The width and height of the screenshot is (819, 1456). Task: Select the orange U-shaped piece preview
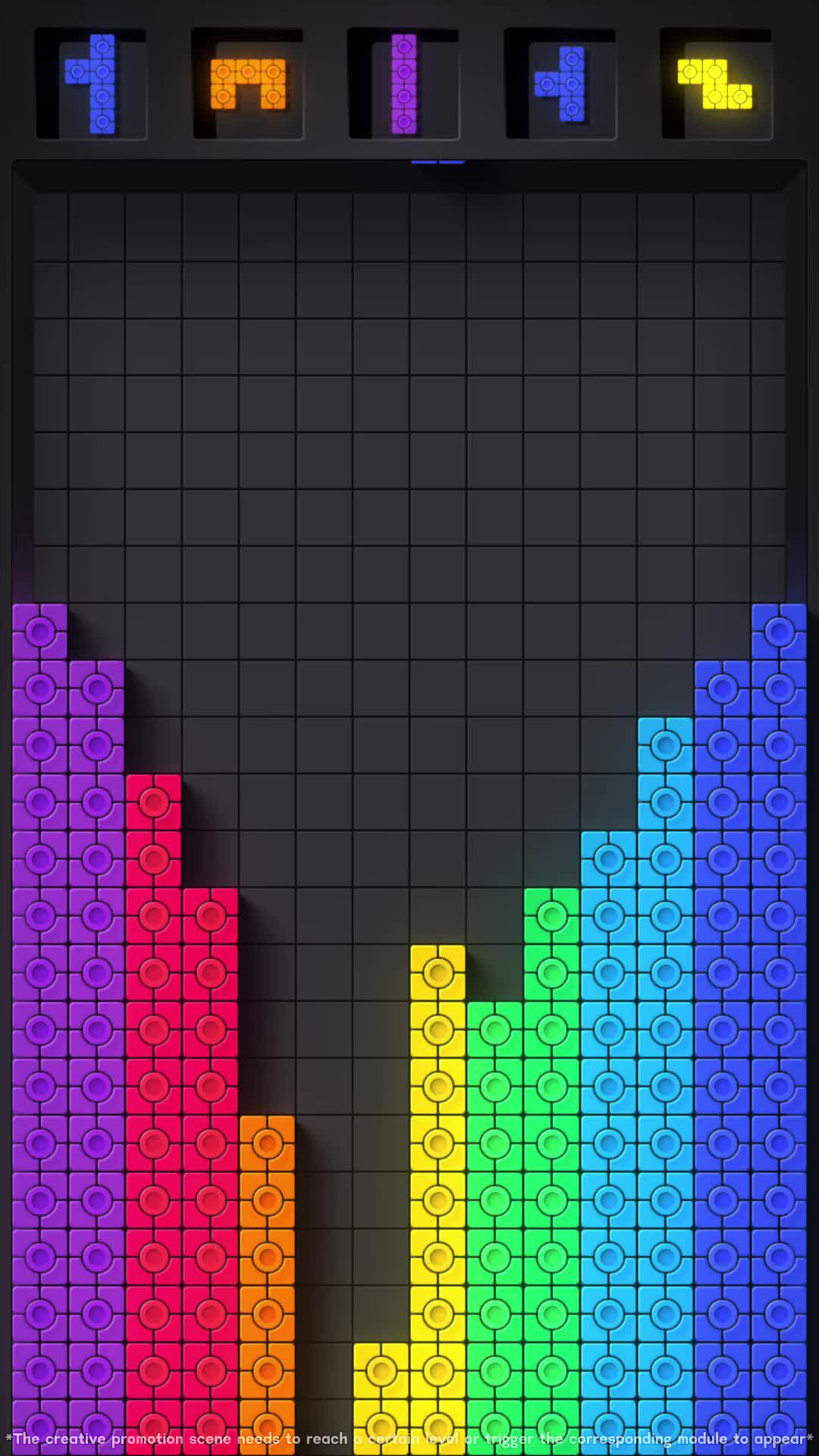click(x=249, y=83)
